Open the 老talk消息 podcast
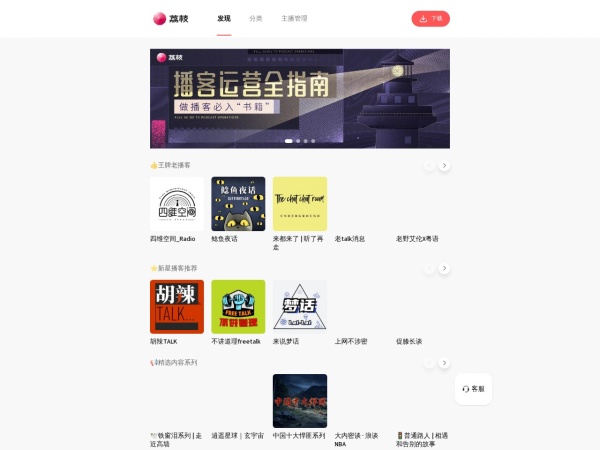 pos(350,239)
